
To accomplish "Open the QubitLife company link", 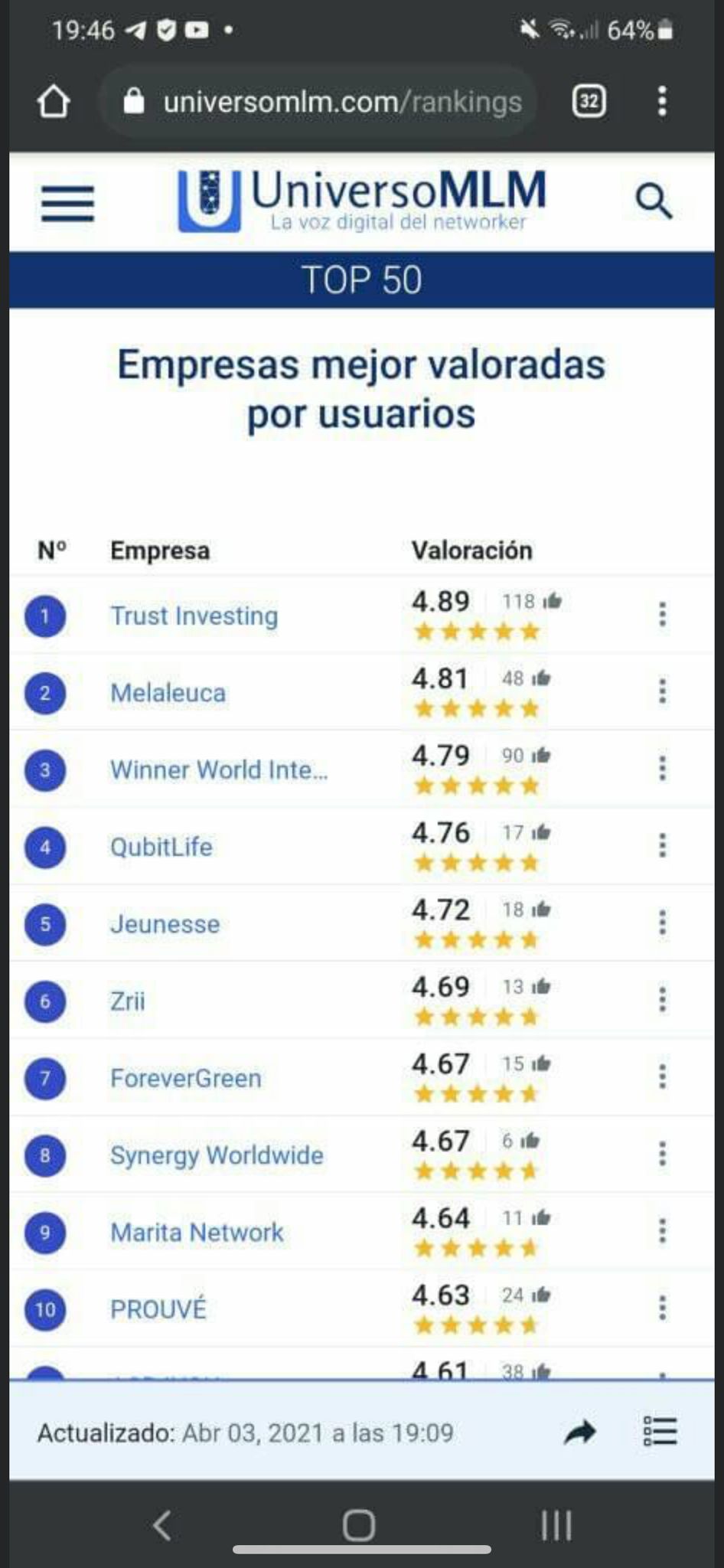I will [161, 848].
